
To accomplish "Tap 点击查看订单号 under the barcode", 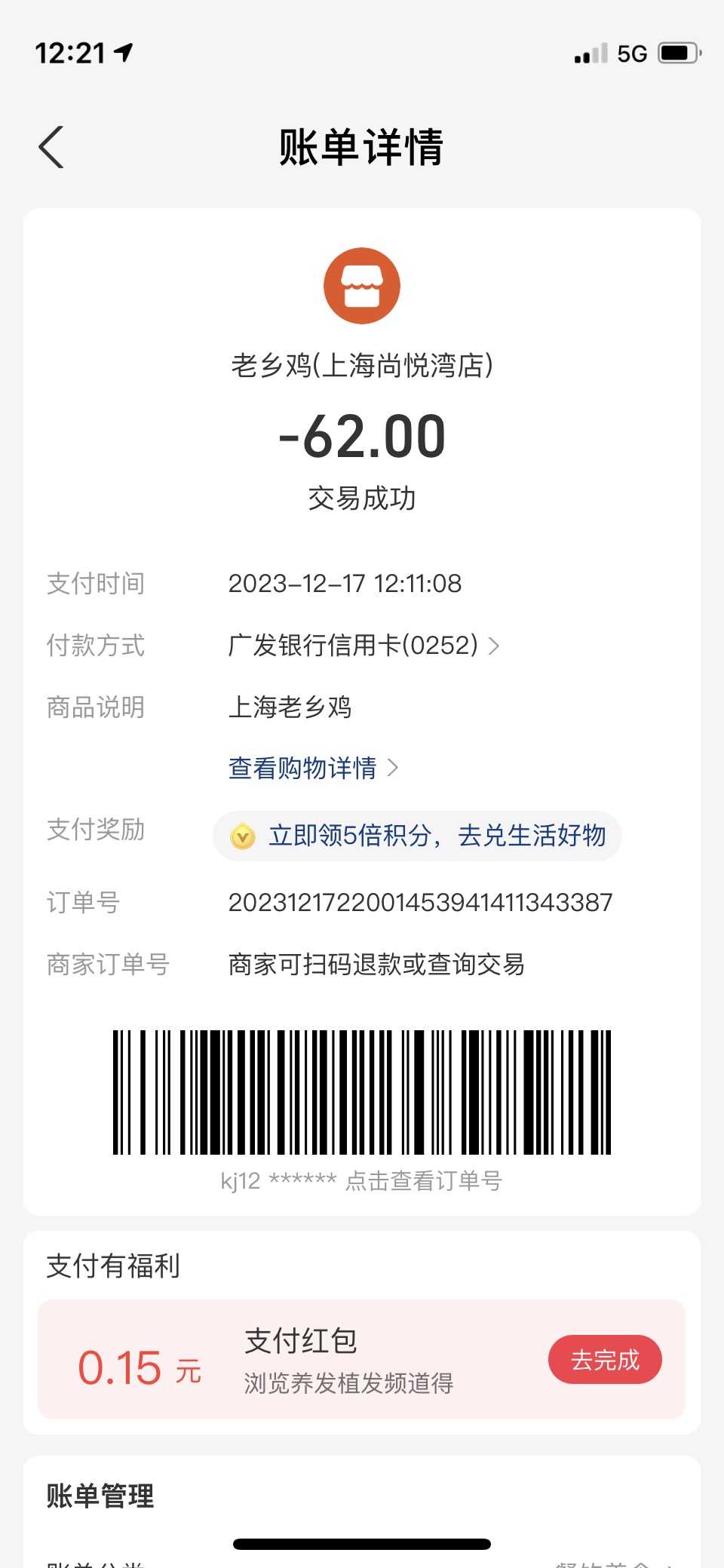I will point(423,1181).
